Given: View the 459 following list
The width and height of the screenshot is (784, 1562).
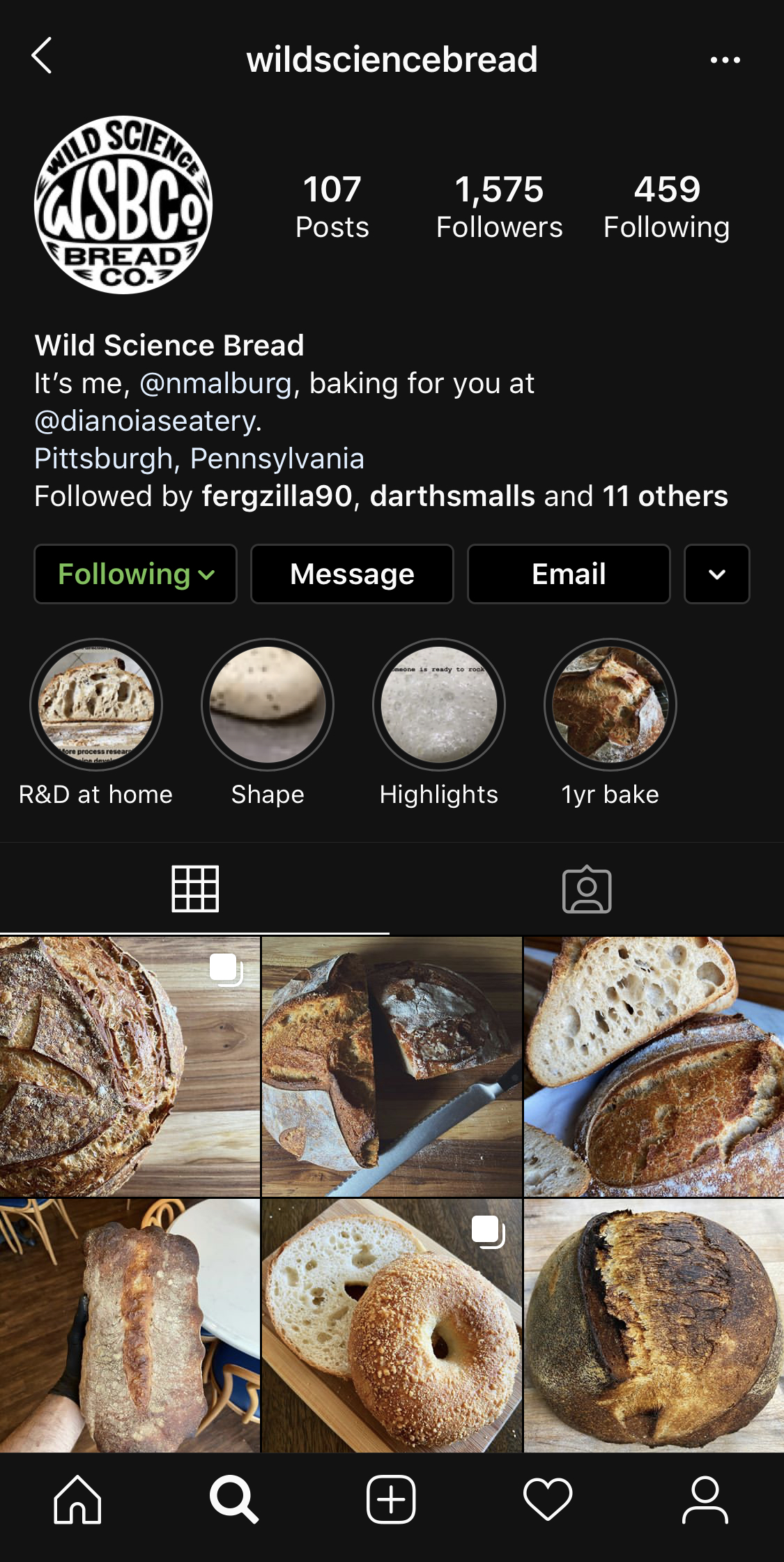Looking at the screenshot, I should (666, 207).
